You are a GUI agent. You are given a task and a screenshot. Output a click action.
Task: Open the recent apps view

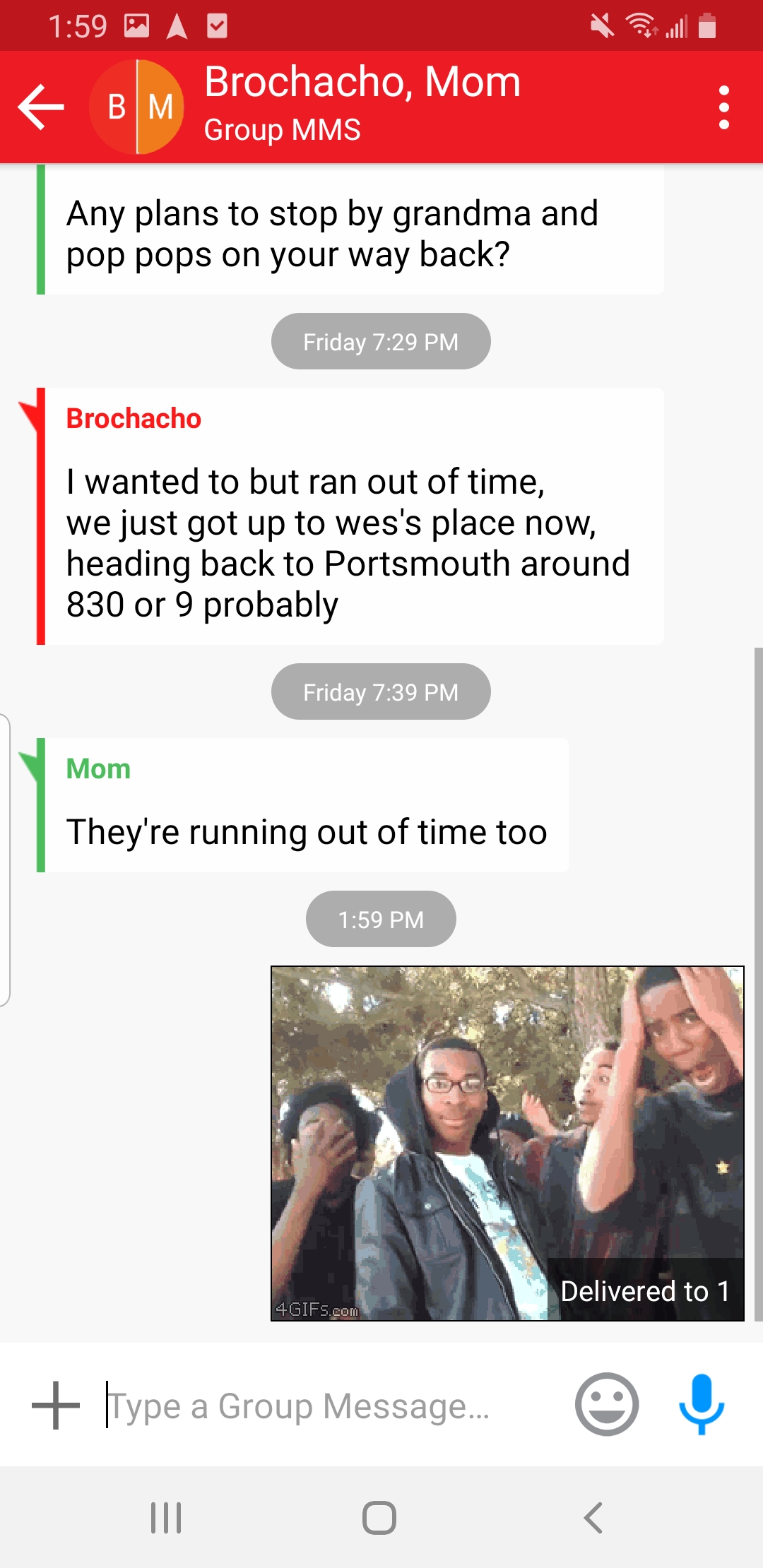(166, 1518)
